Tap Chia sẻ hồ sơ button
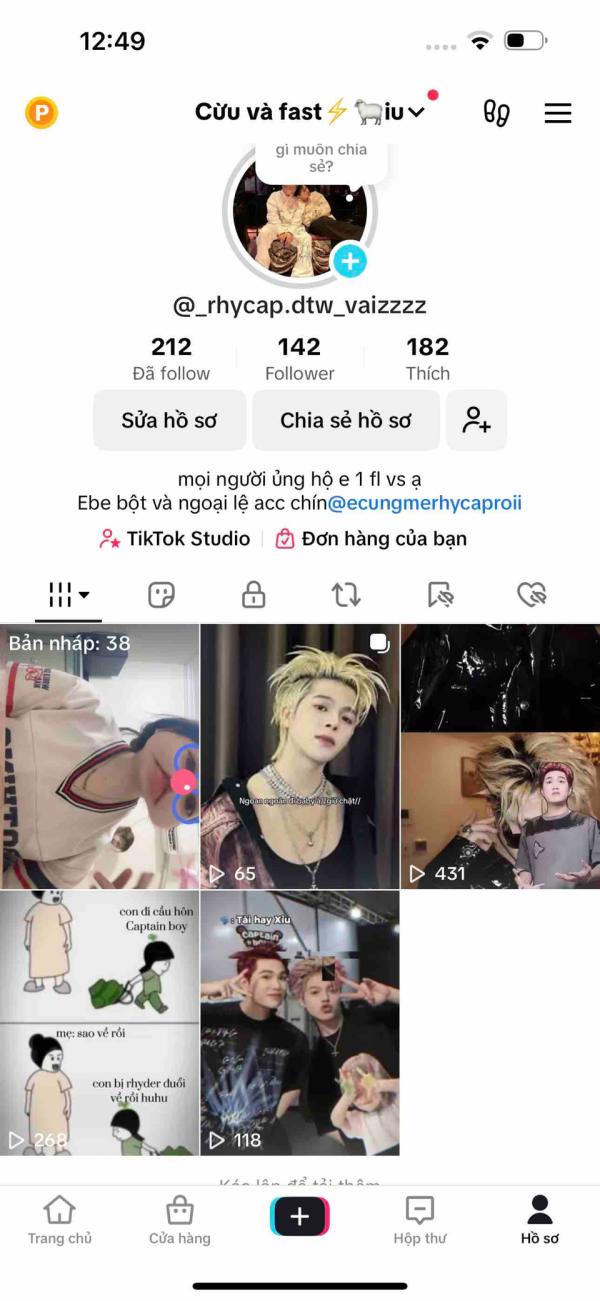600x1301 pixels. [x=345, y=420]
